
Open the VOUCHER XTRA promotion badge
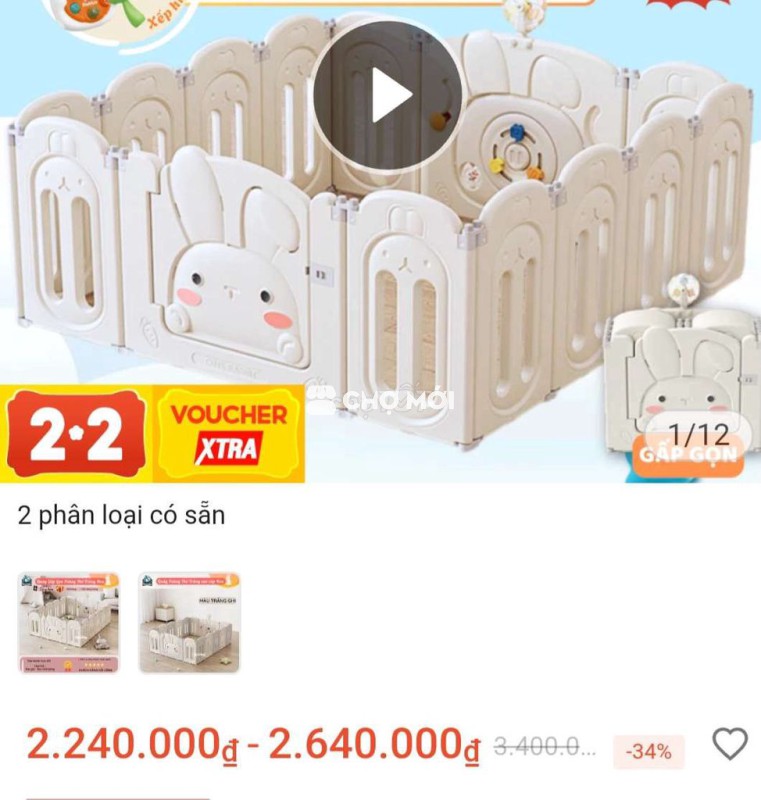(x=226, y=430)
